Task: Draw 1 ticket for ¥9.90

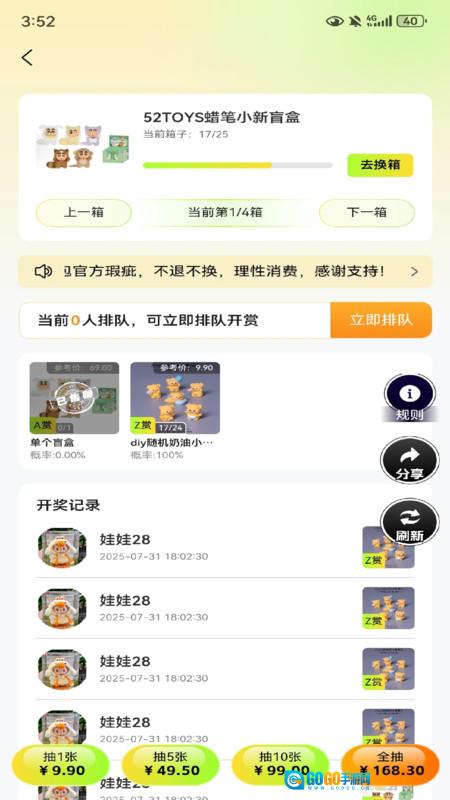Action: [61, 764]
